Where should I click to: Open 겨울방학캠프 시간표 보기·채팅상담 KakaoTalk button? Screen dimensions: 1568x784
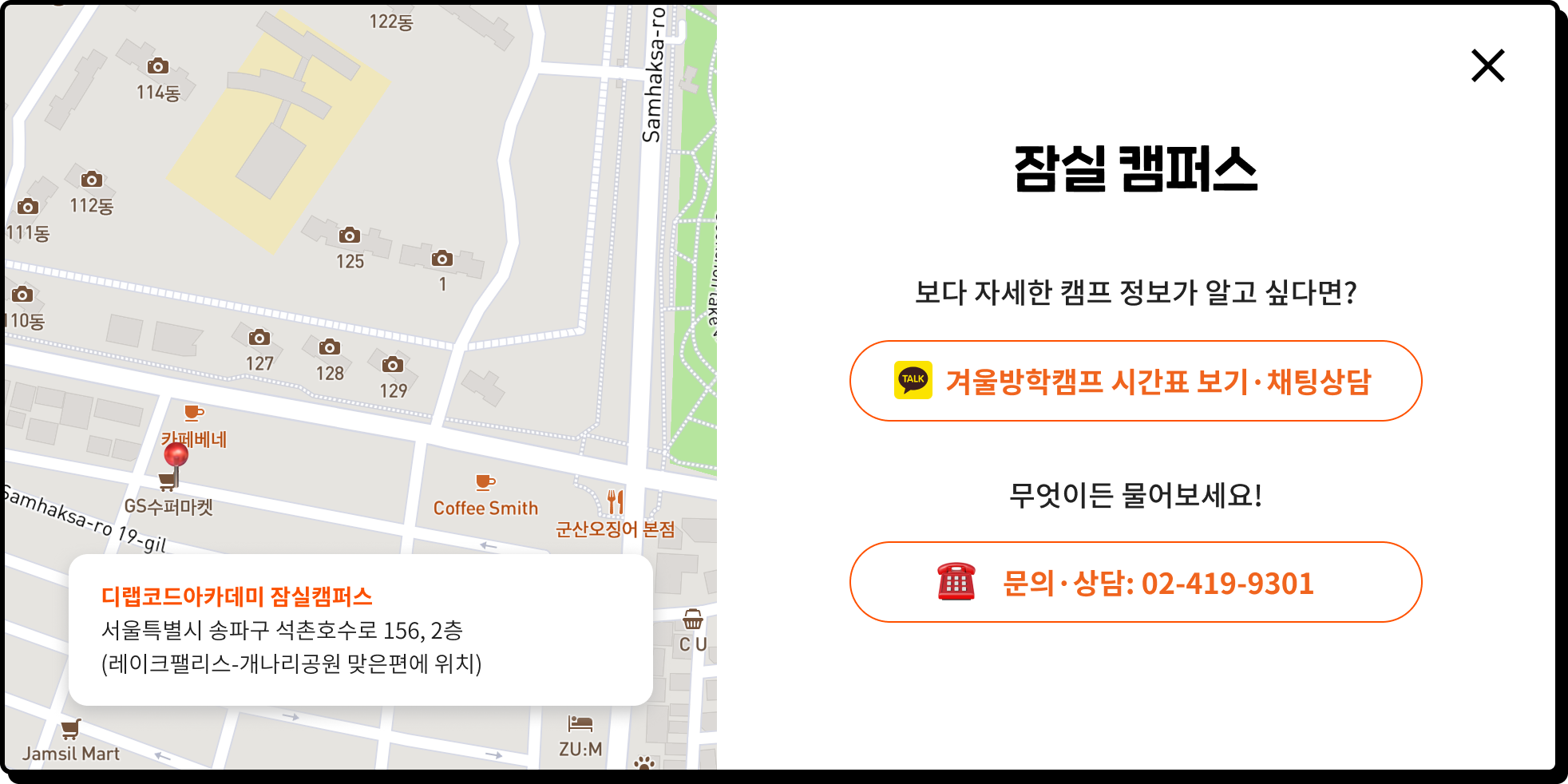1135,382
